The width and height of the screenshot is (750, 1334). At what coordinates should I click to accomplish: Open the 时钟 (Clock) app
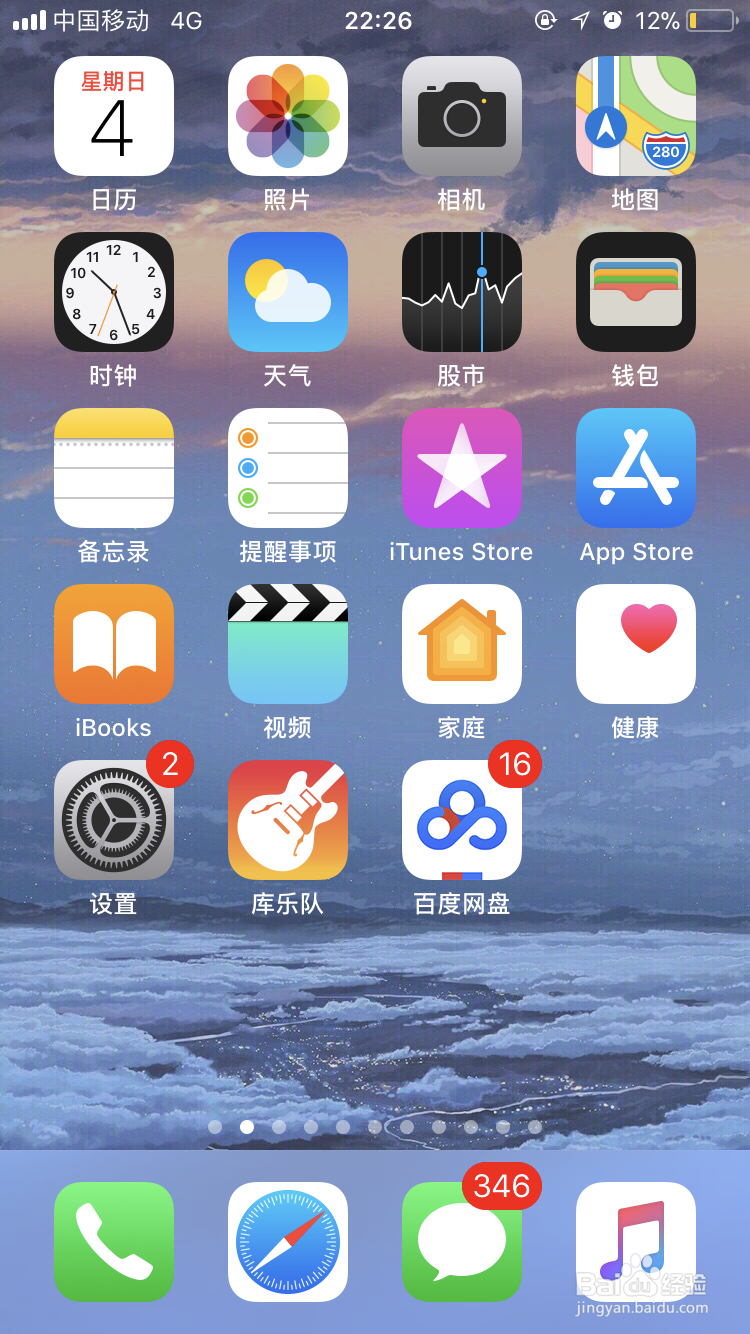(113, 291)
